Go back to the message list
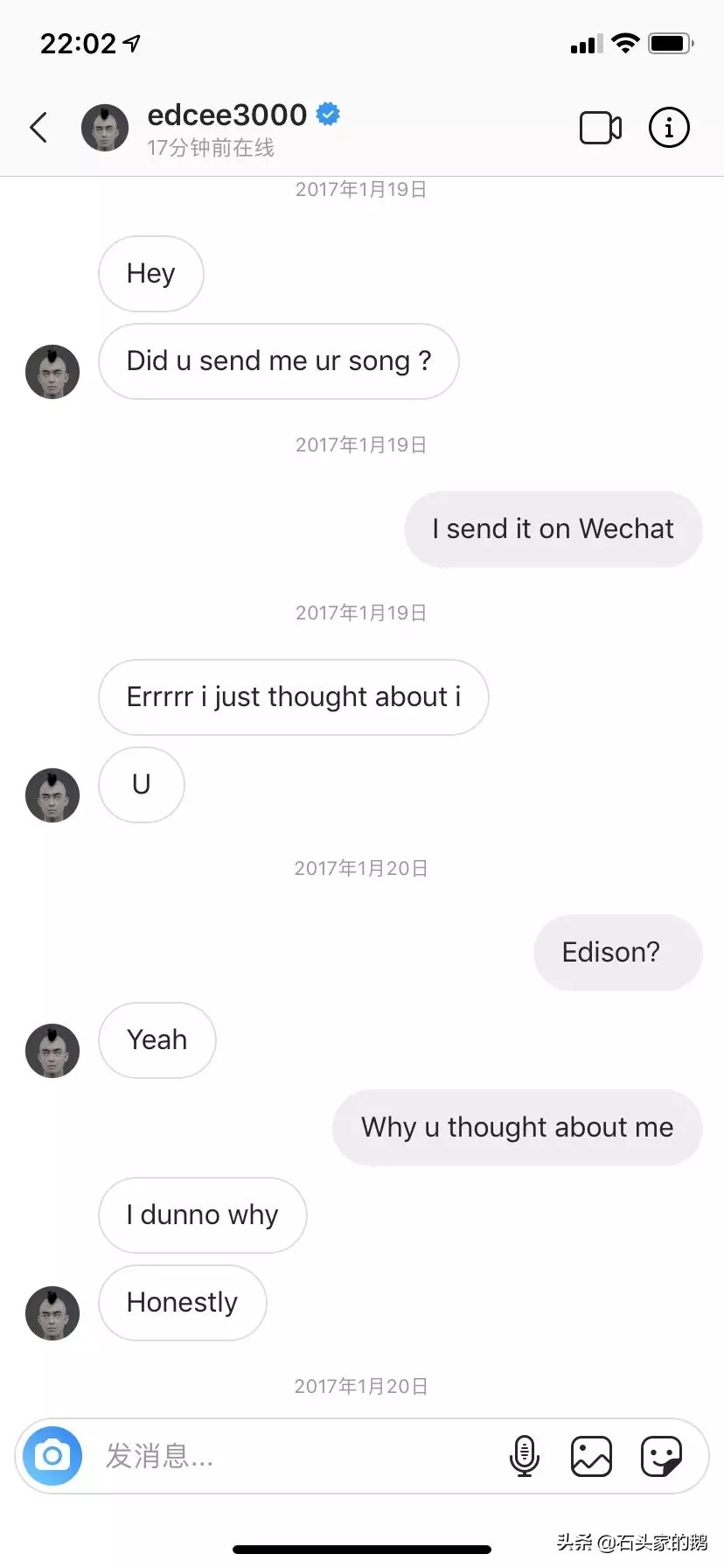The width and height of the screenshot is (724, 1568). [38, 128]
